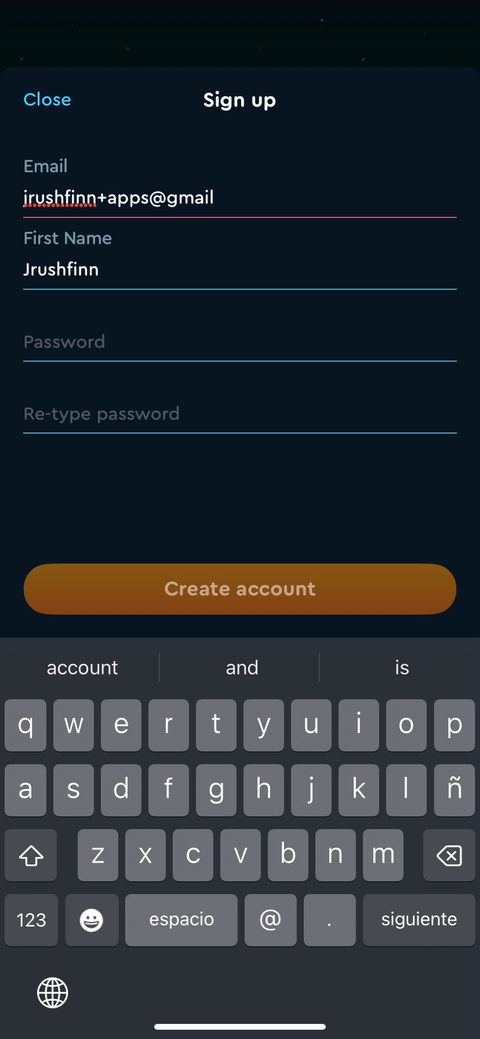Focus the Password field
Image resolution: width=480 pixels, height=1039 pixels.
[x=239, y=342]
